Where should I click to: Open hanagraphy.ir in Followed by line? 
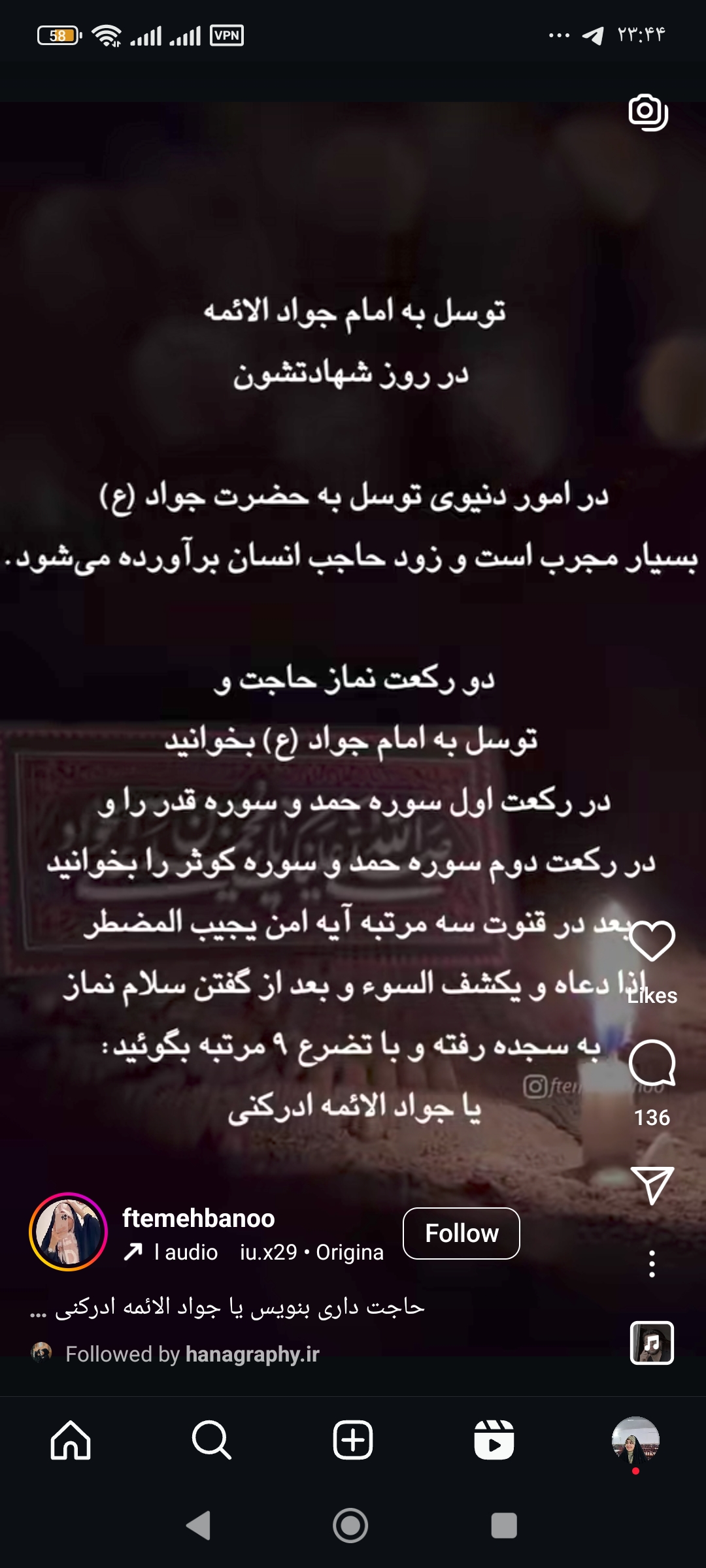[x=252, y=1354]
